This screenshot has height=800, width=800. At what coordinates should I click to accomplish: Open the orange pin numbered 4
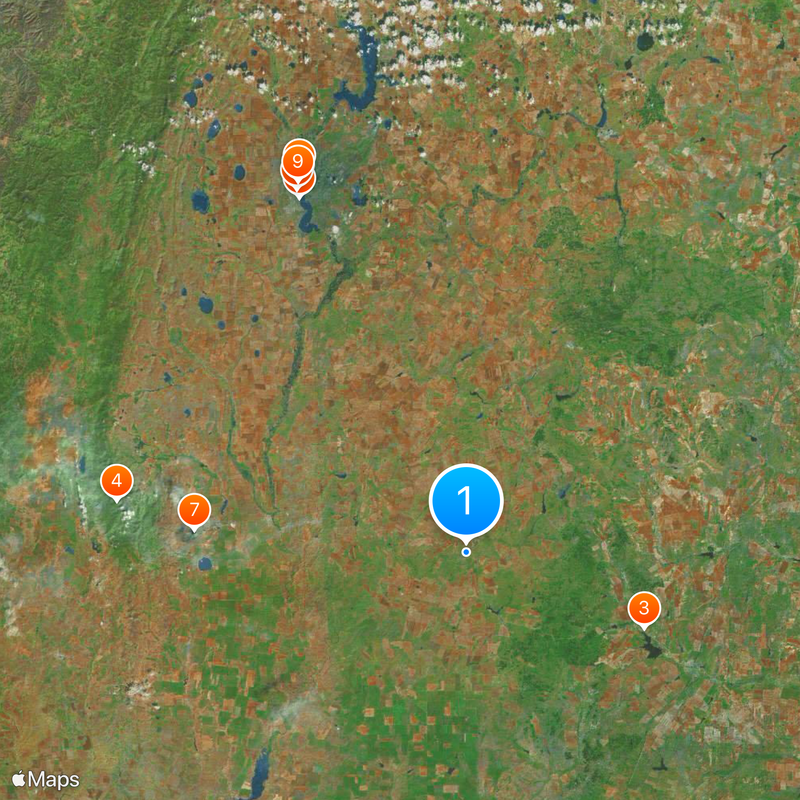[117, 482]
